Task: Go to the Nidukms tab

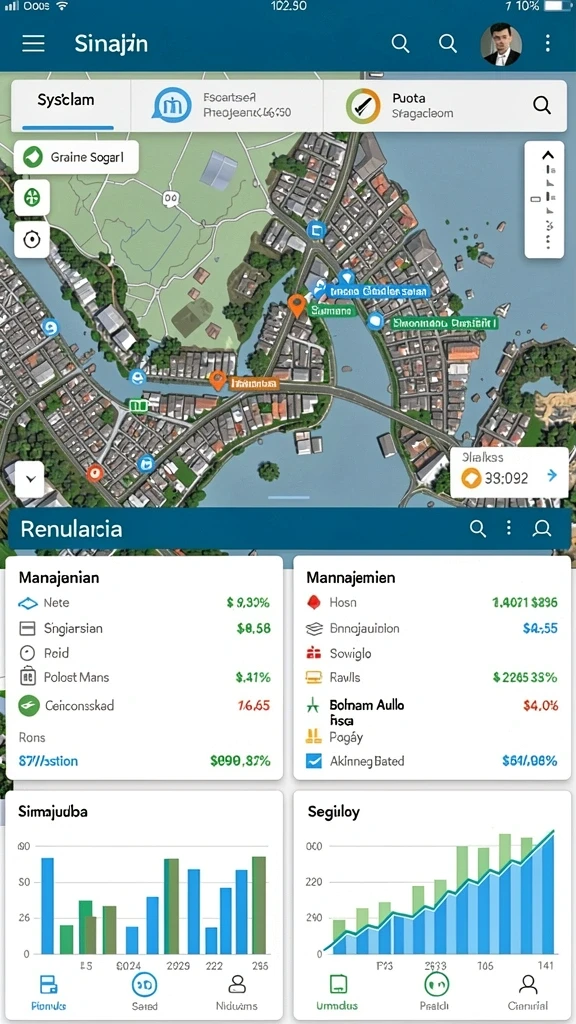Action: coord(236,993)
